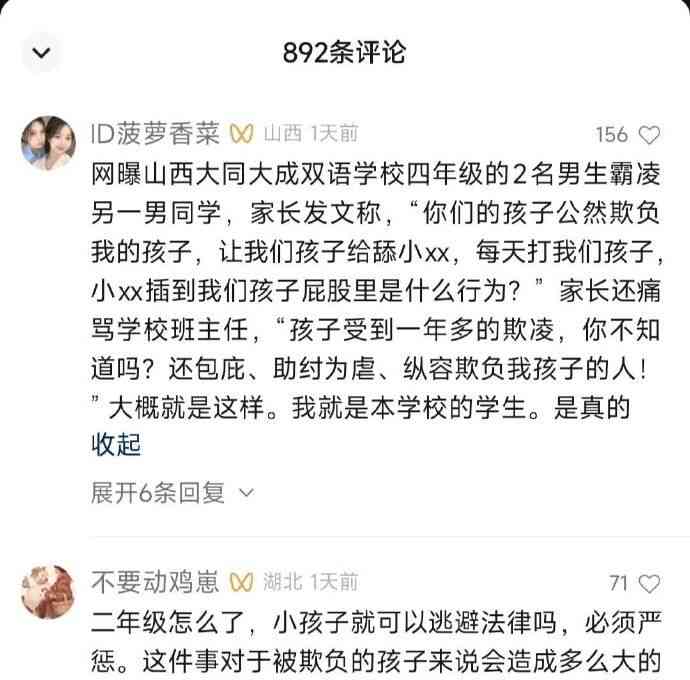The height and width of the screenshot is (680, 690).
Task: Open 不要动鸡崽's profile avatar
Action: pyautogui.click(x=48, y=591)
